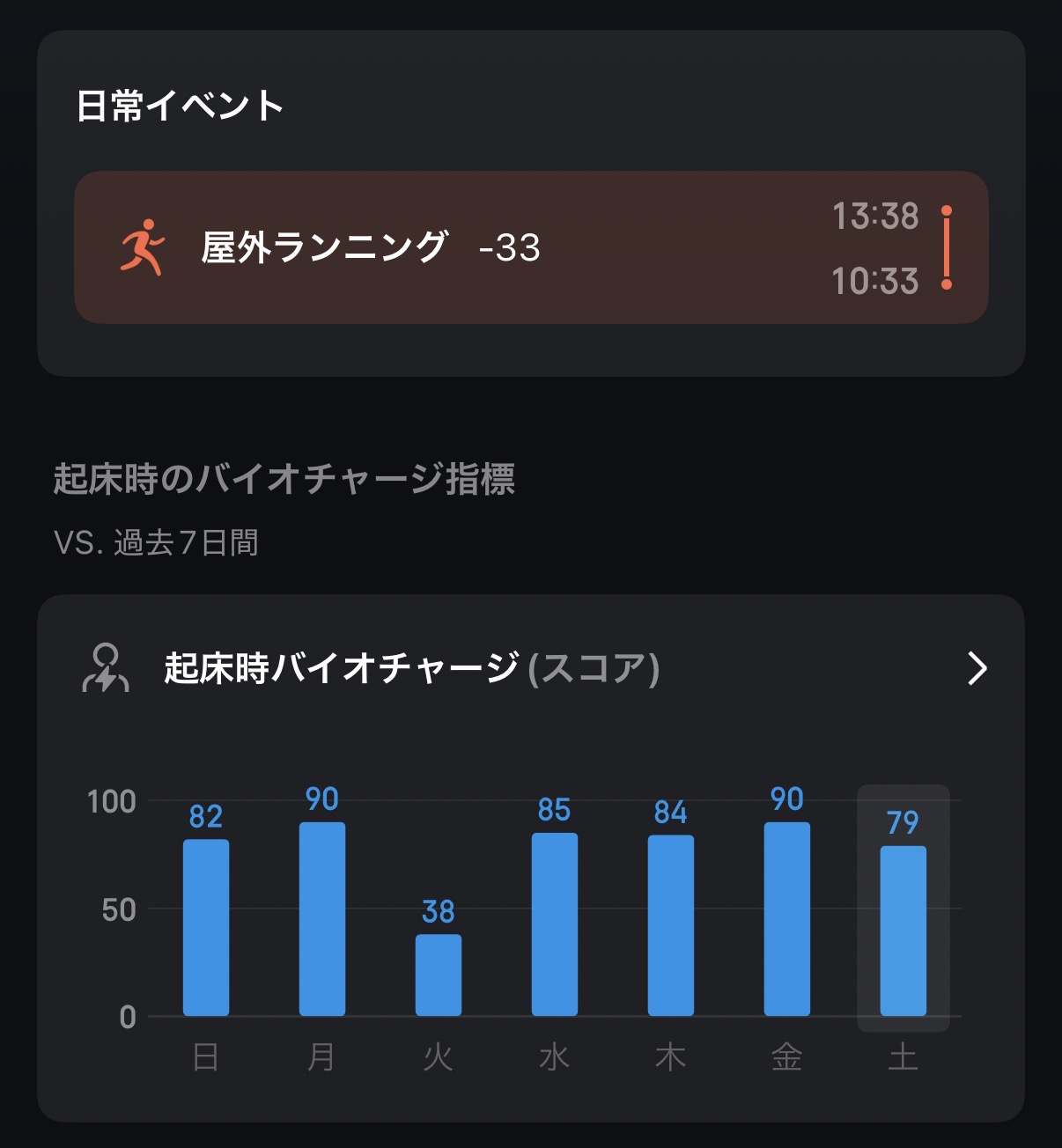
Task: Select the 木 bar showing 84
Action: (671, 925)
